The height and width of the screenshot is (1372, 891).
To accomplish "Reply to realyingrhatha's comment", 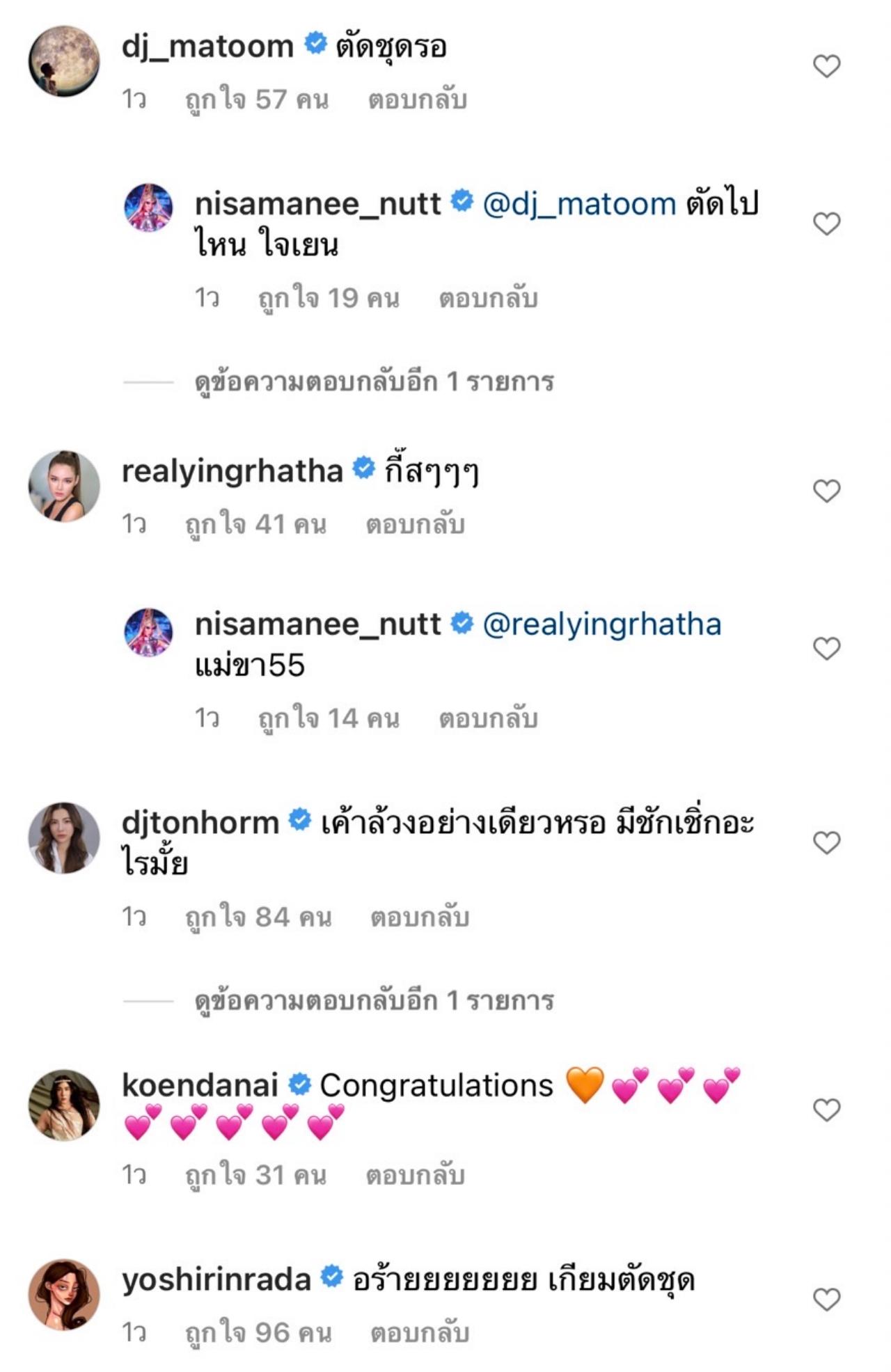I will 415,525.
